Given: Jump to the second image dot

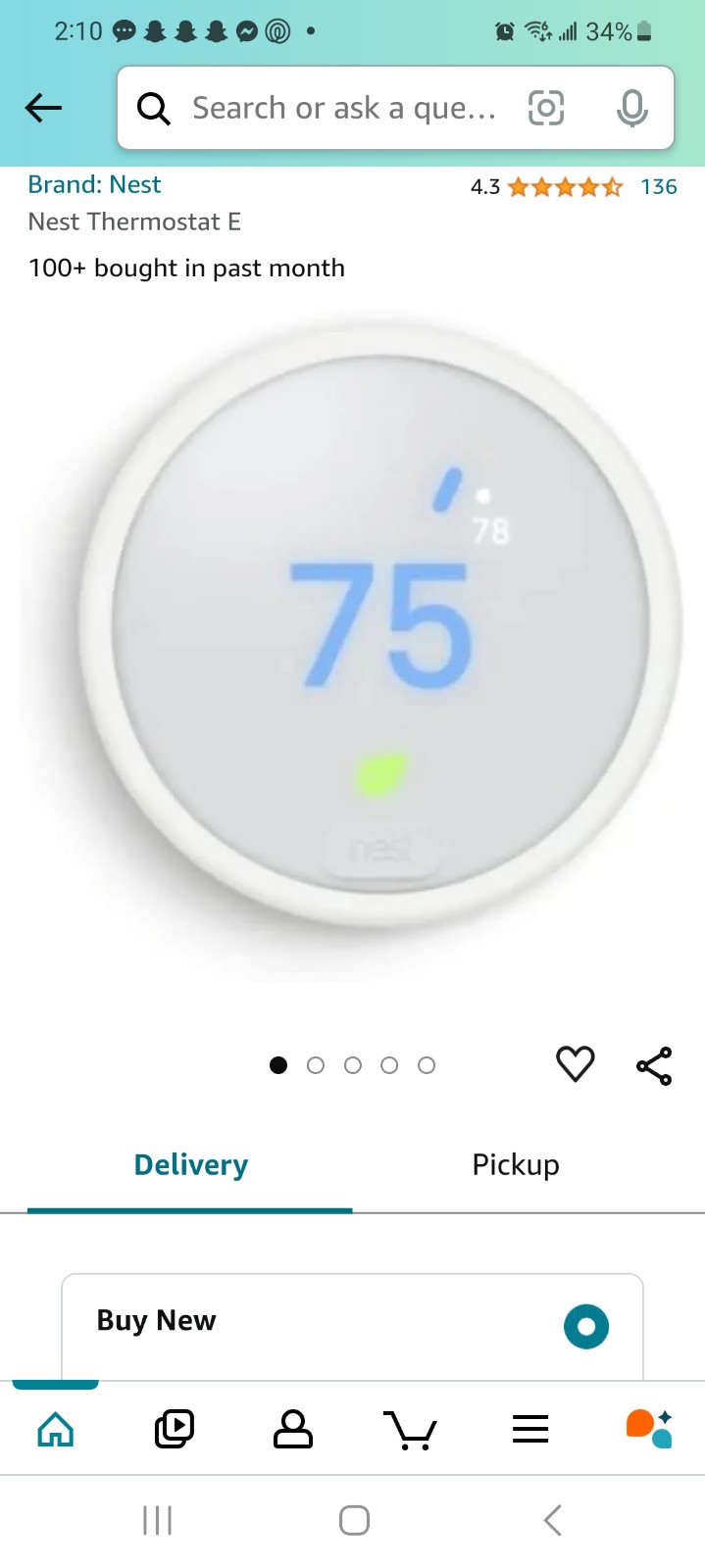Looking at the screenshot, I should tap(316, 1065).
